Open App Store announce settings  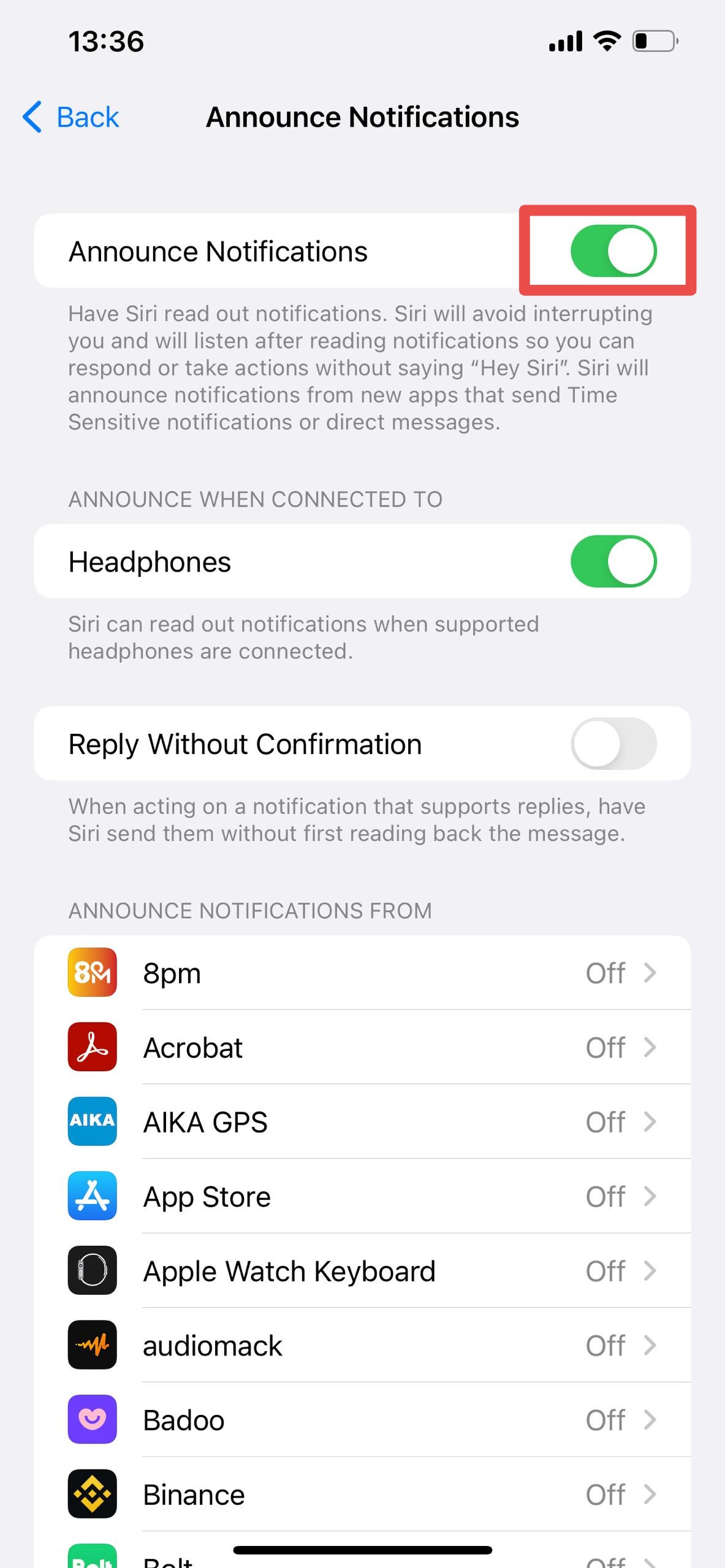(362, 1197)
